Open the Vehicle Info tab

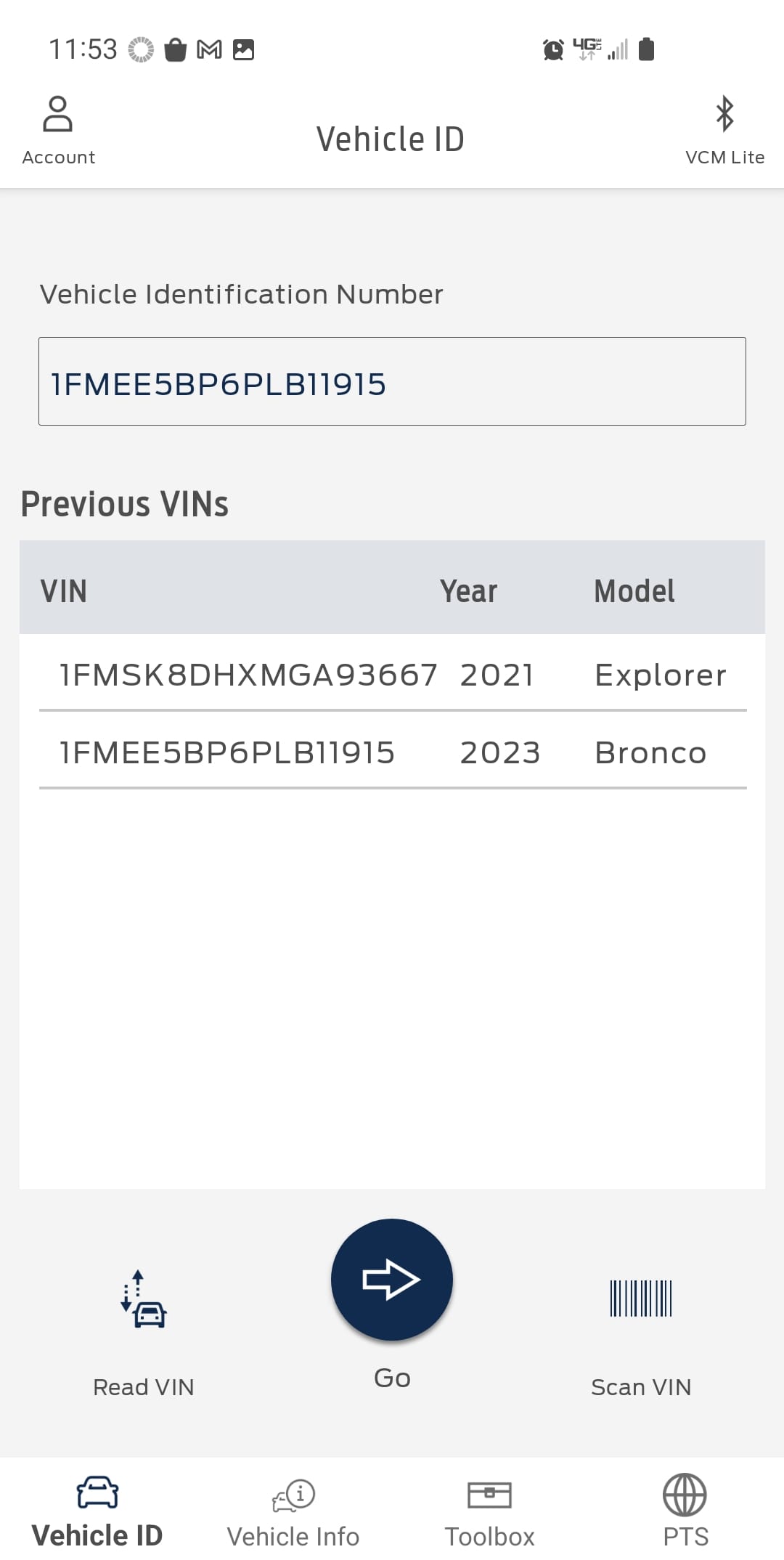pos(293,1509)
